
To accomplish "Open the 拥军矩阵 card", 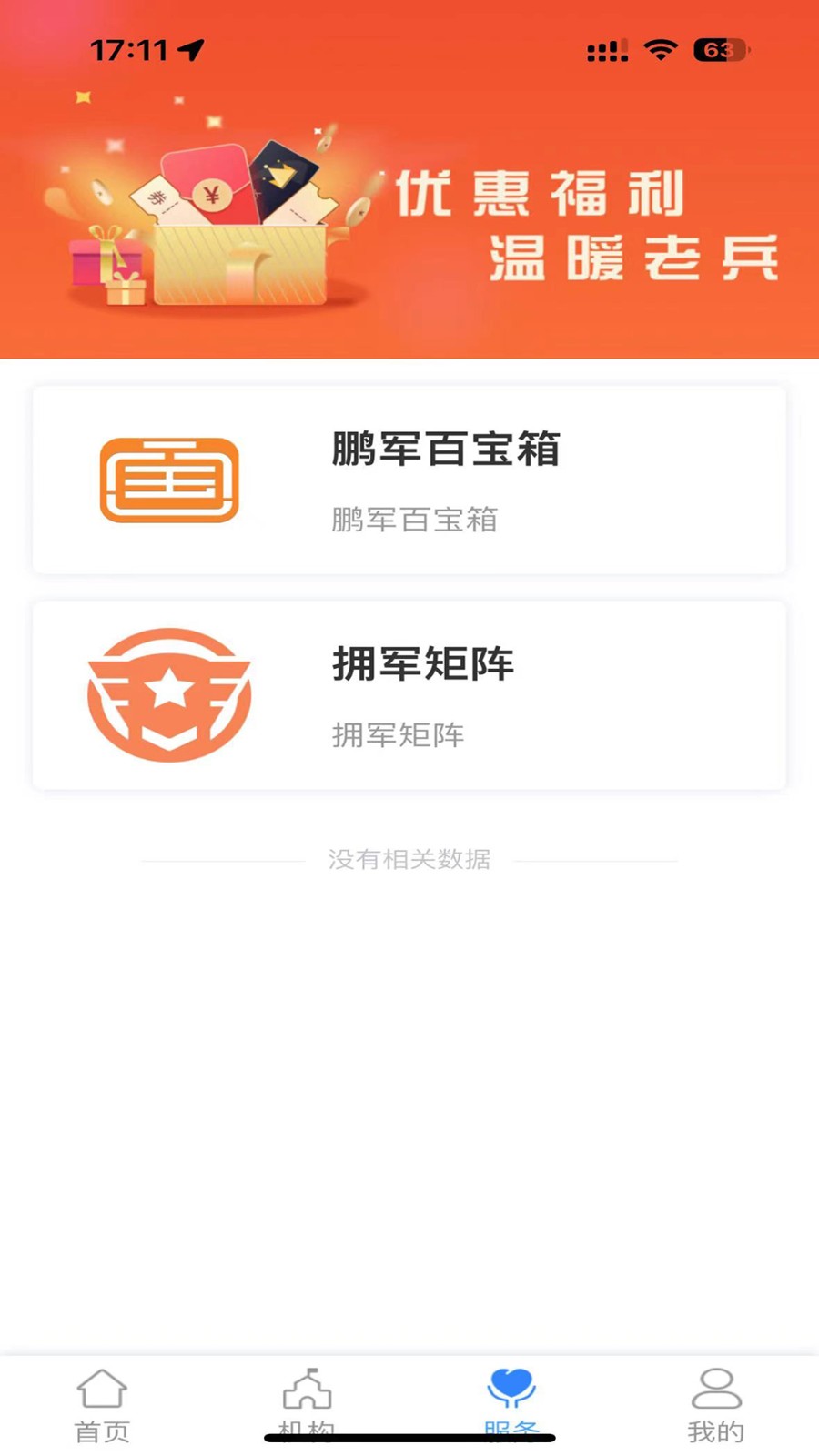I will 409,694.
